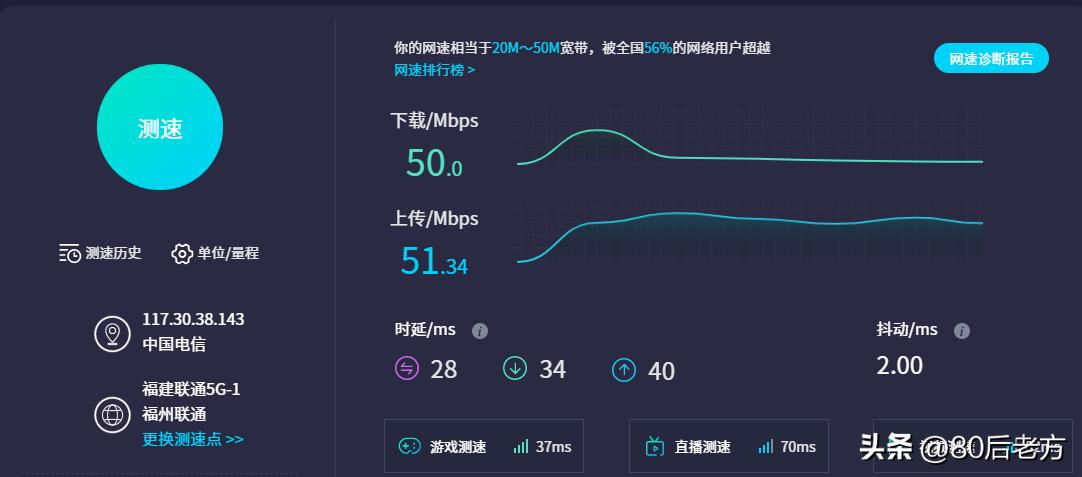Image resolution: width=1082 pixels, height=477 pixels.
Task: Open 测速历史 test history
Action: (100, 253)
